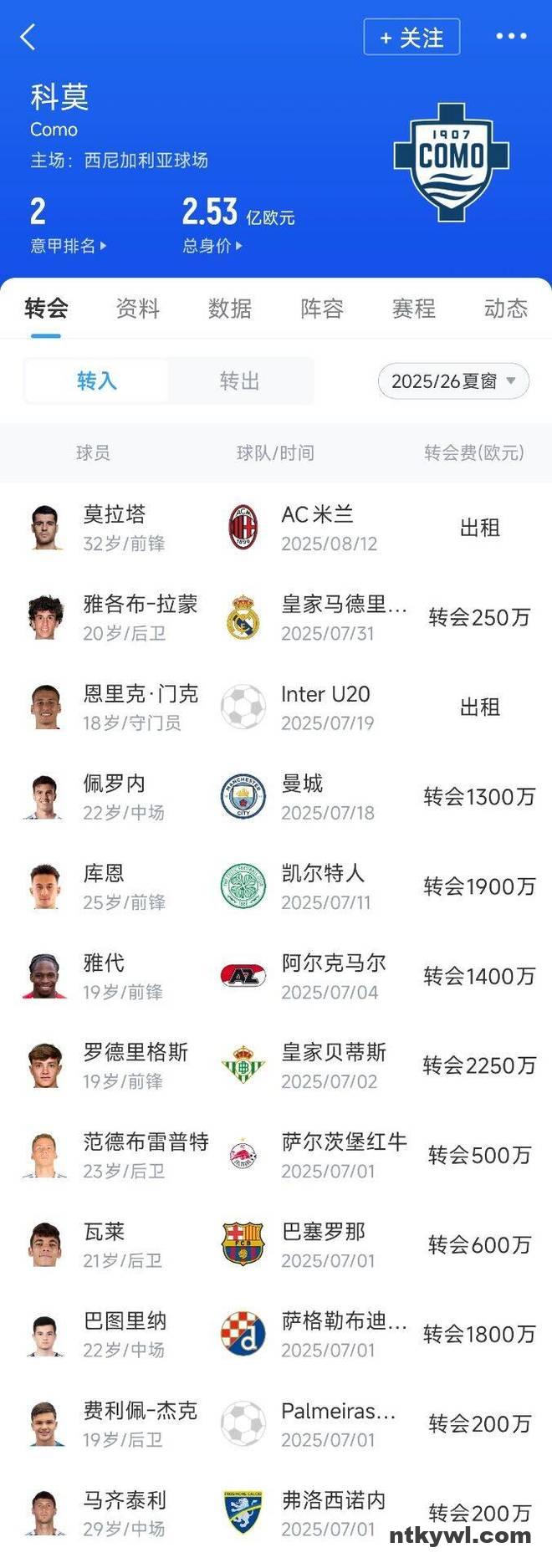The height and width of the screenshot is (1568, 552).
Task: Select the 转入 transfers-in segment
Action: pyautogui.click(x=97, y=381)
